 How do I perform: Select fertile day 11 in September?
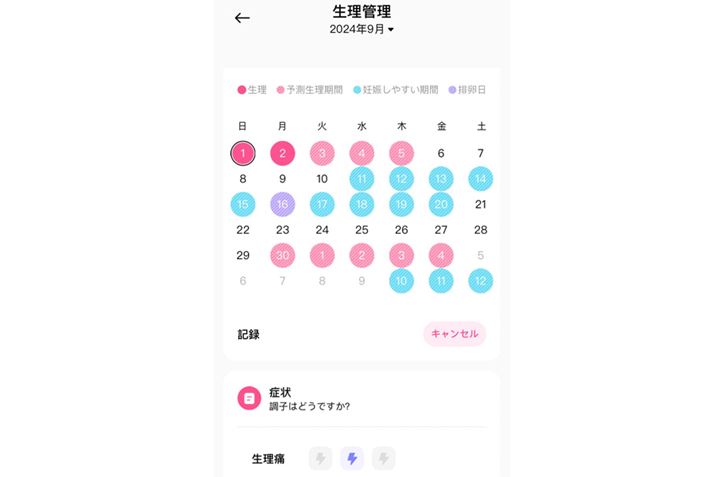[x=362, y=179]
